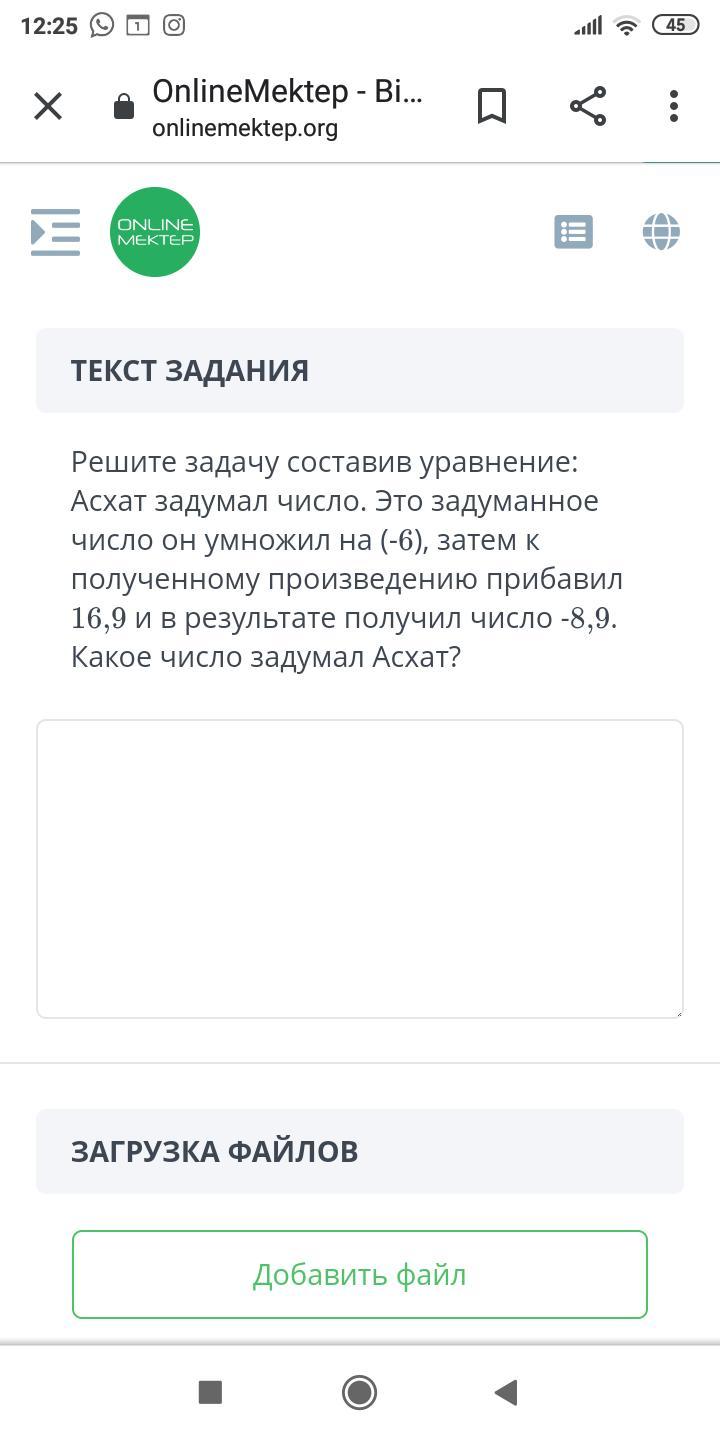Focus the answer text area

pos(360,869)
